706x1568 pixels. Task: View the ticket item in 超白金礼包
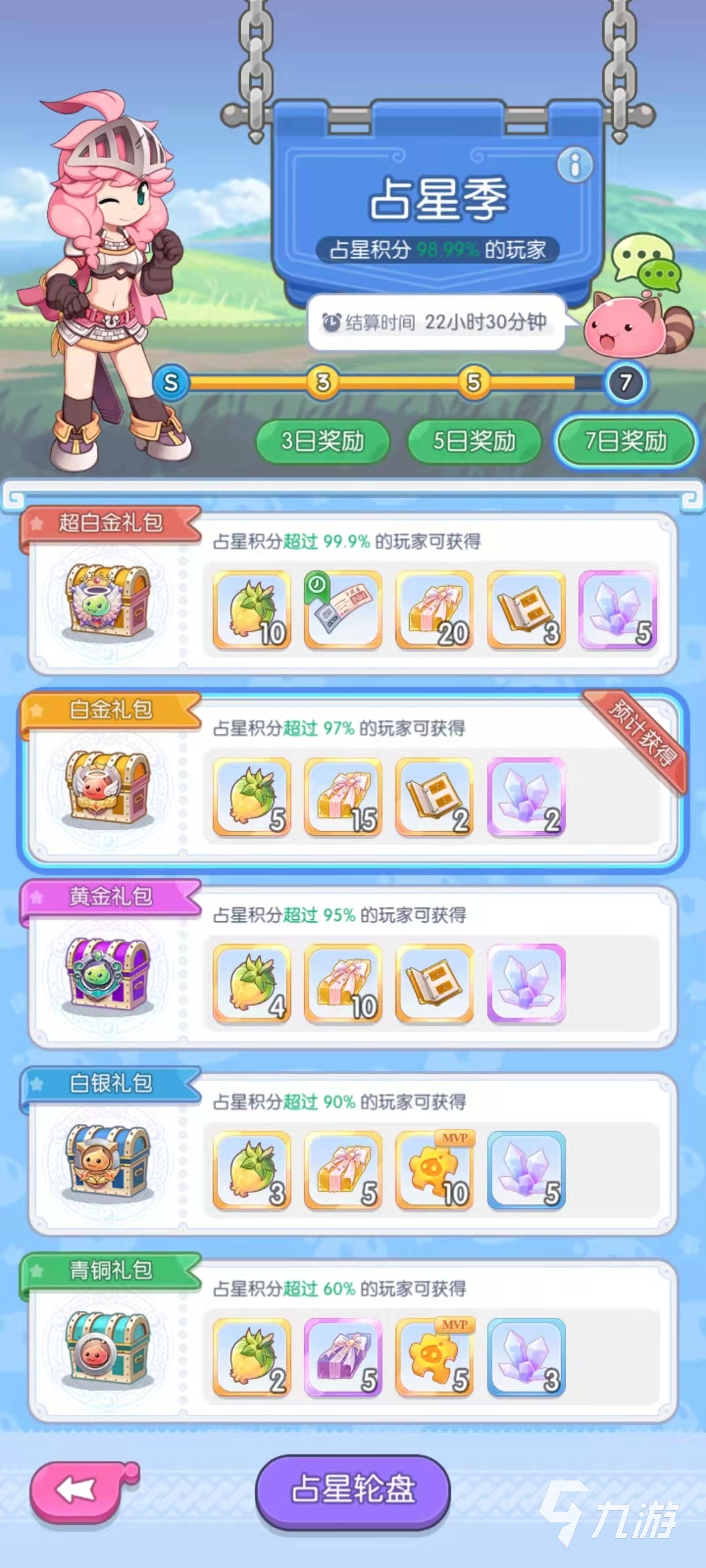pyautogui.click(x=343, y=610)
